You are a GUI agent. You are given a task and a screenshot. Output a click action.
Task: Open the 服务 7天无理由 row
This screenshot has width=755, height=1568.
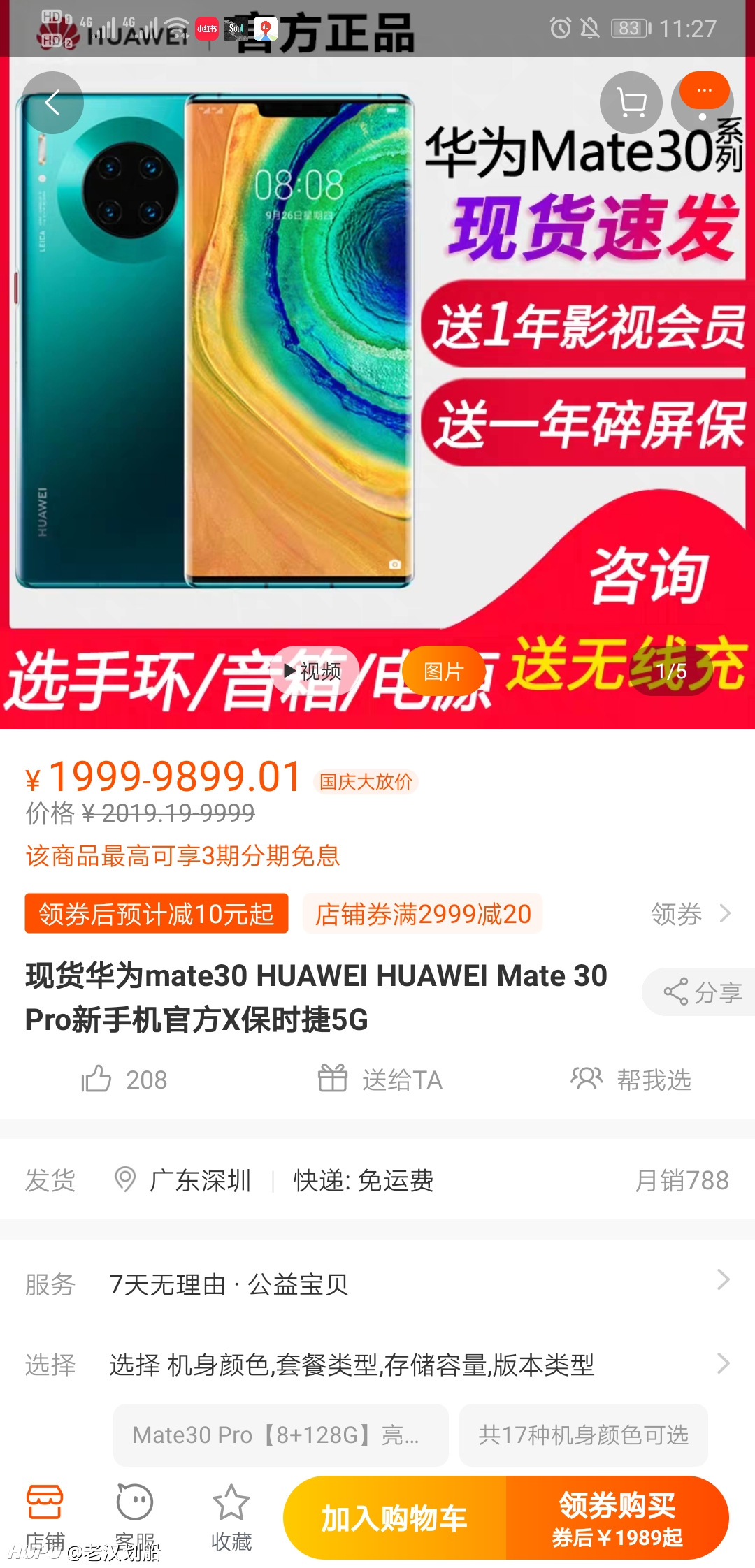coord(377,1284)
